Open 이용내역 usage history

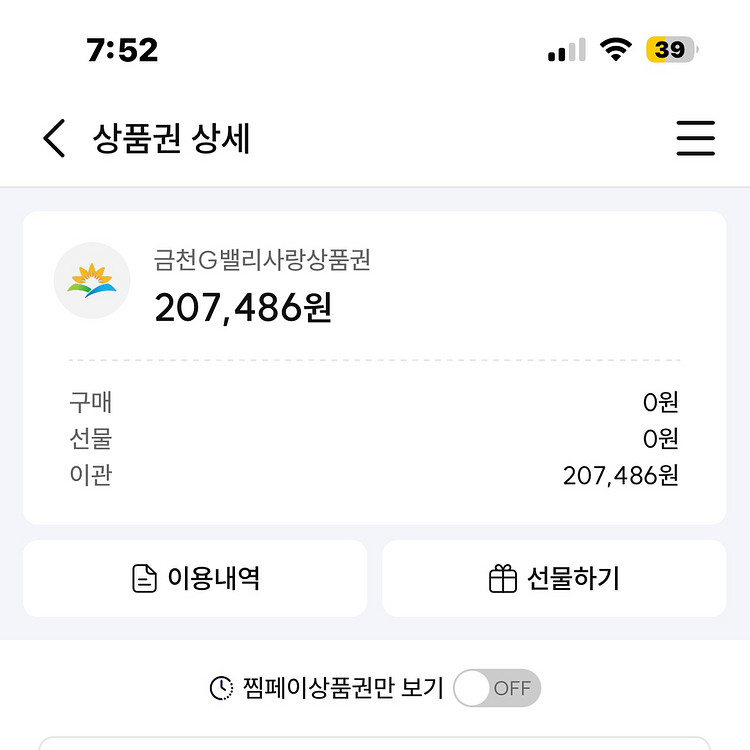(195, 578)
